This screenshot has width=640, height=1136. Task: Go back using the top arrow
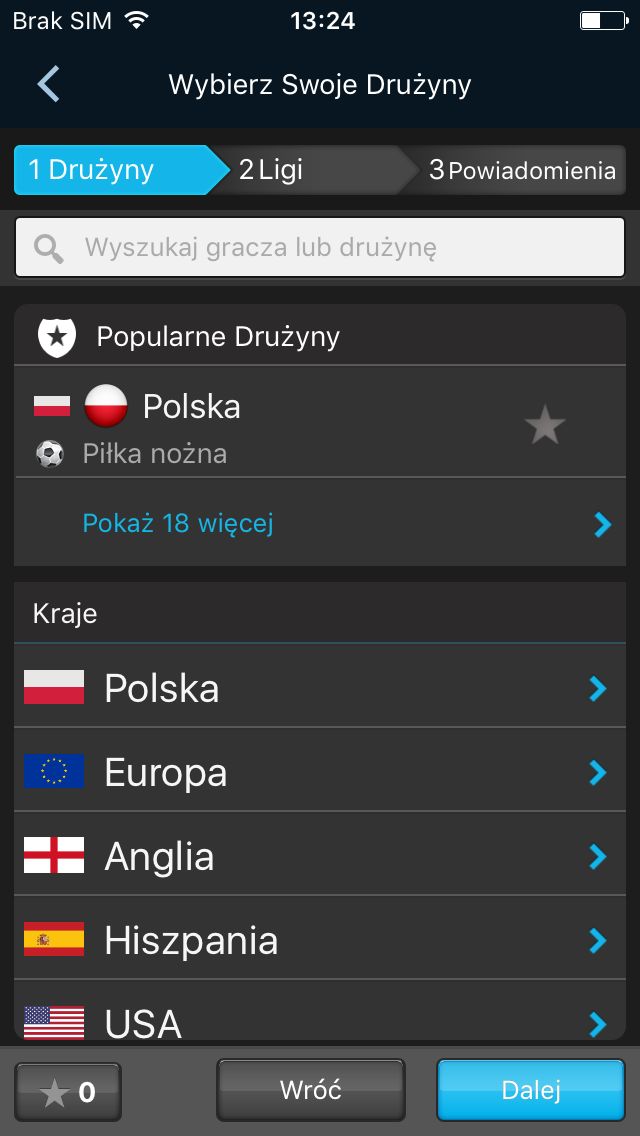[49, 84]
